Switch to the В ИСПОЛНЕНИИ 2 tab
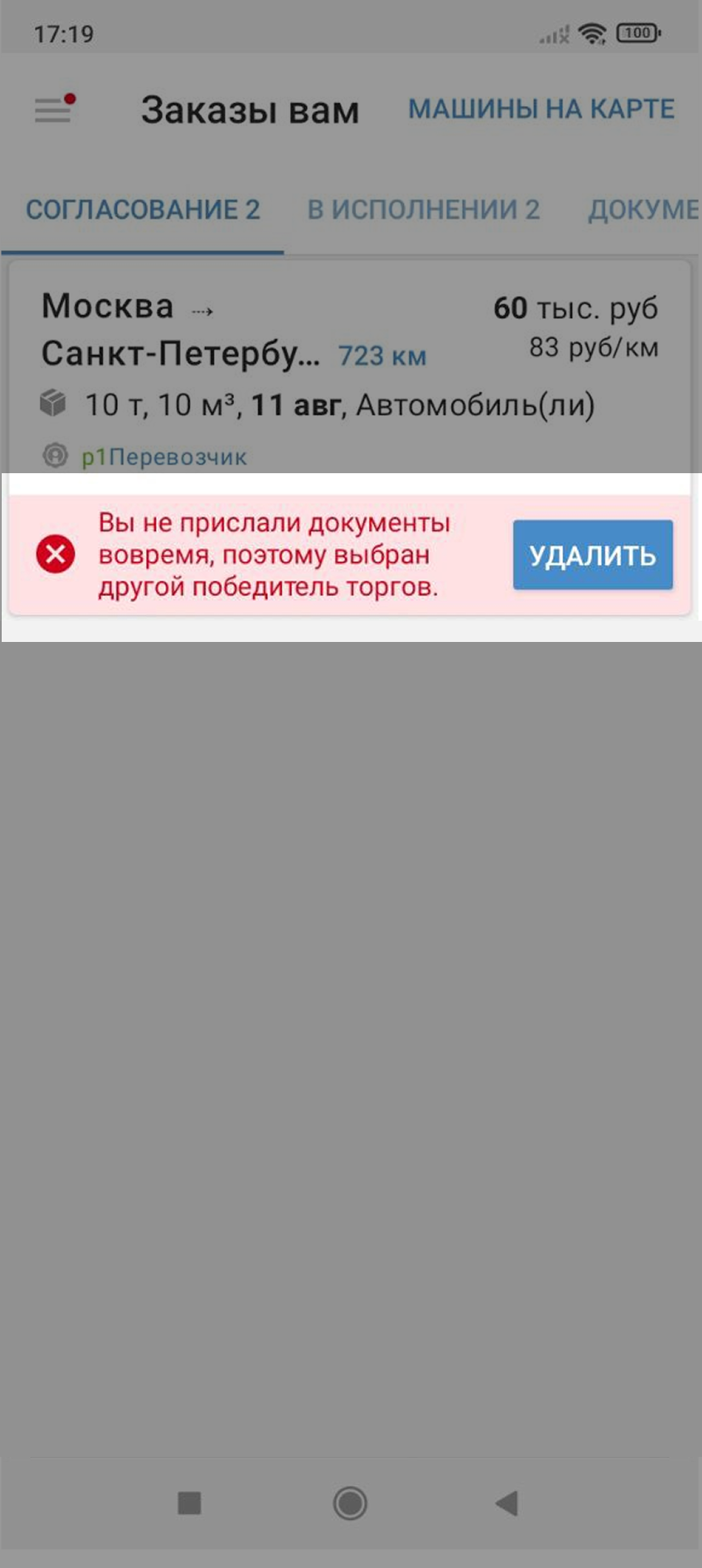 click(x=423, y=209)
